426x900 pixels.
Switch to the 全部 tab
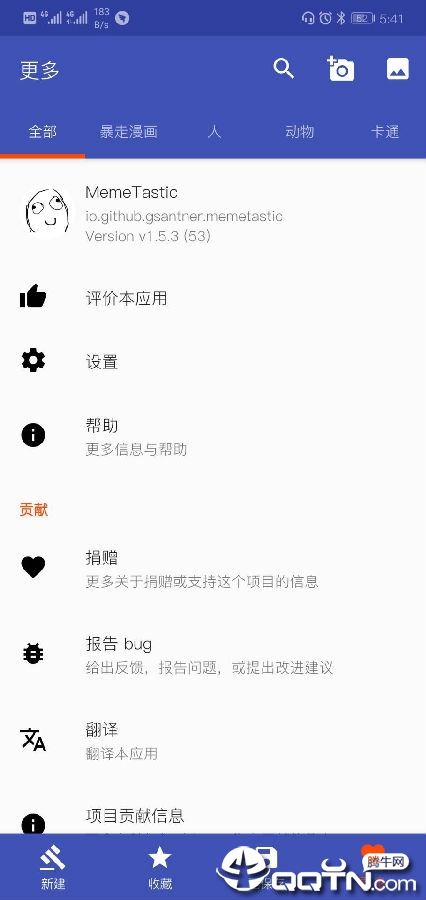pyautogui.click(x=42, y=132)
